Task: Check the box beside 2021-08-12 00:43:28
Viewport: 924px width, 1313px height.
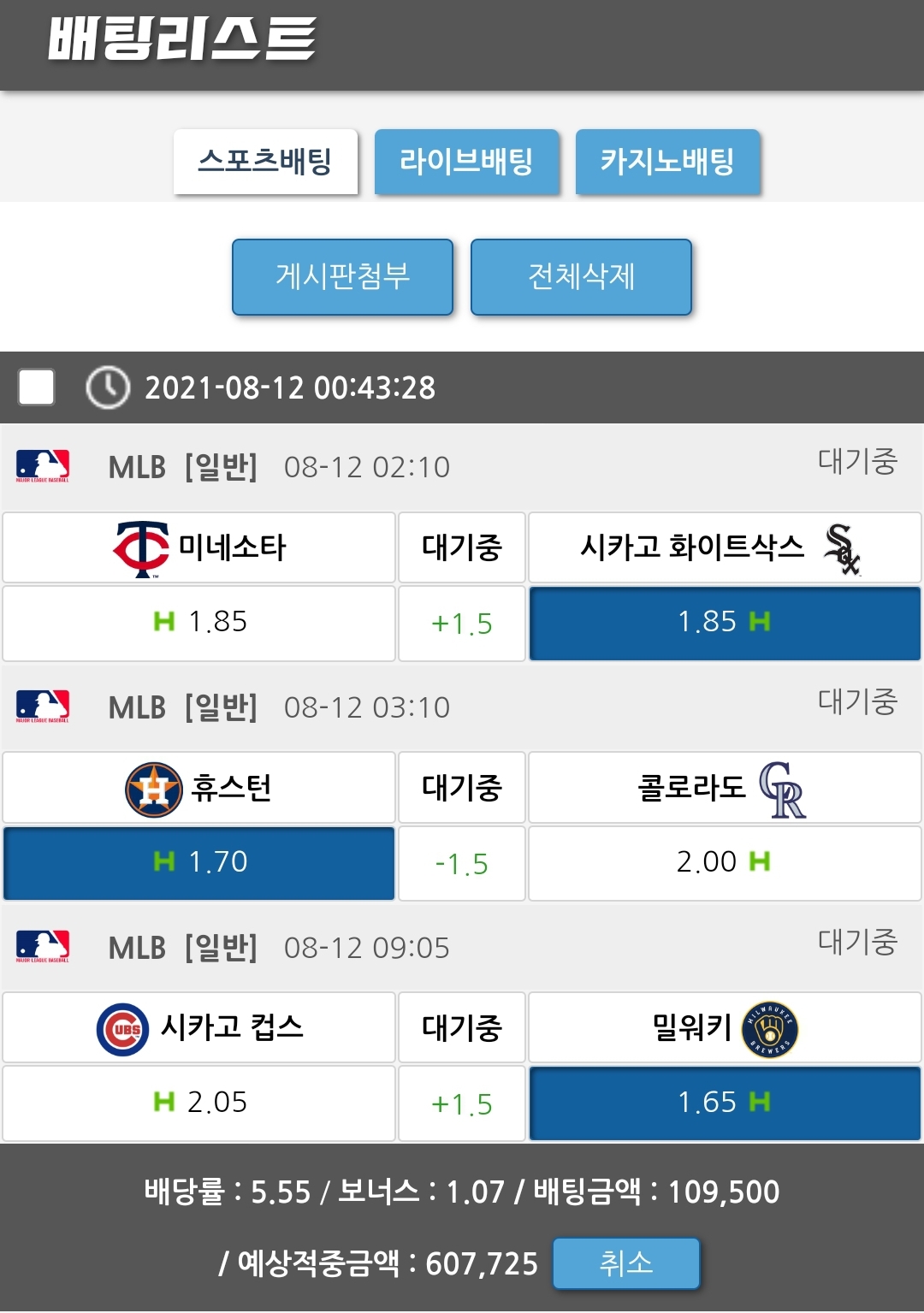Action: coord(37,387)
